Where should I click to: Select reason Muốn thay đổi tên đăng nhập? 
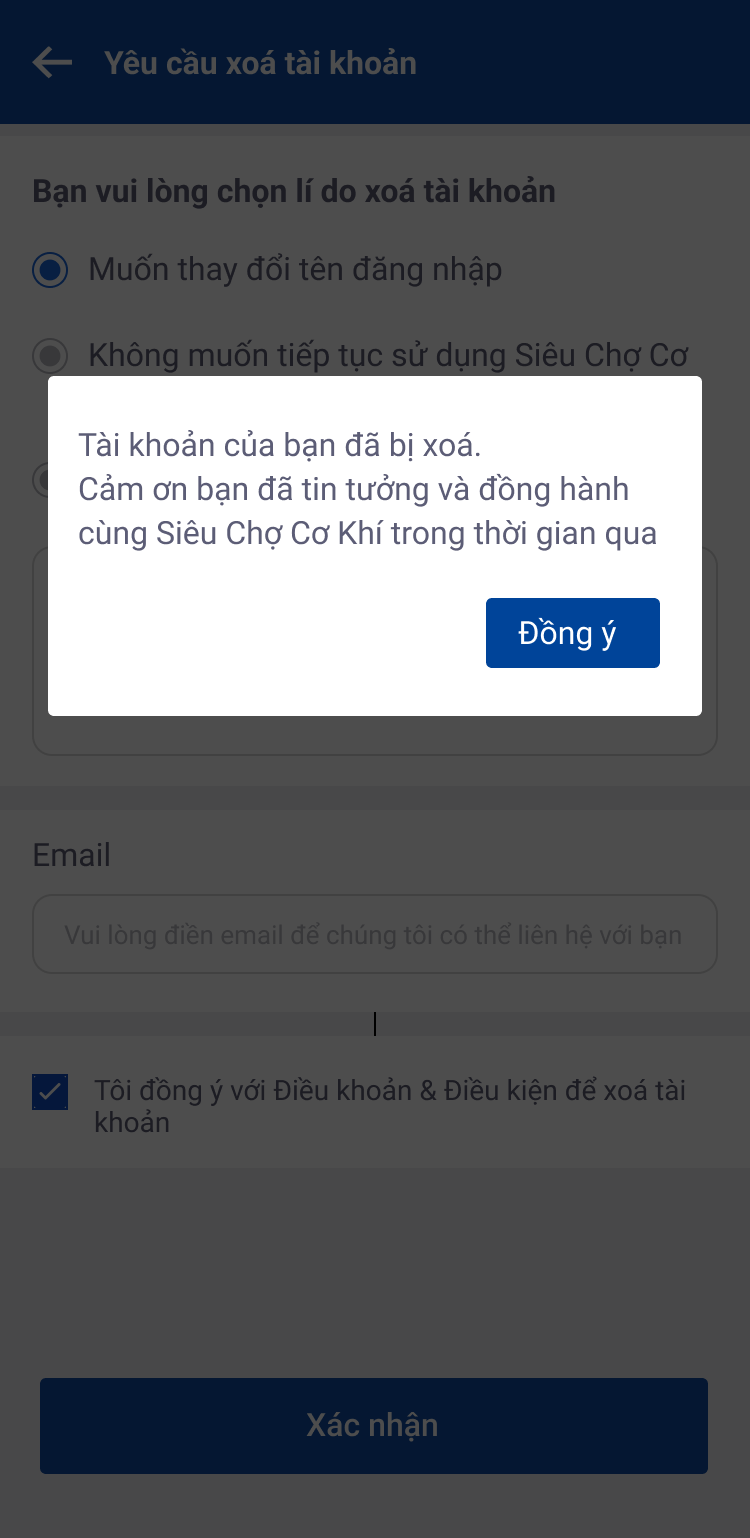coord(50,270)
